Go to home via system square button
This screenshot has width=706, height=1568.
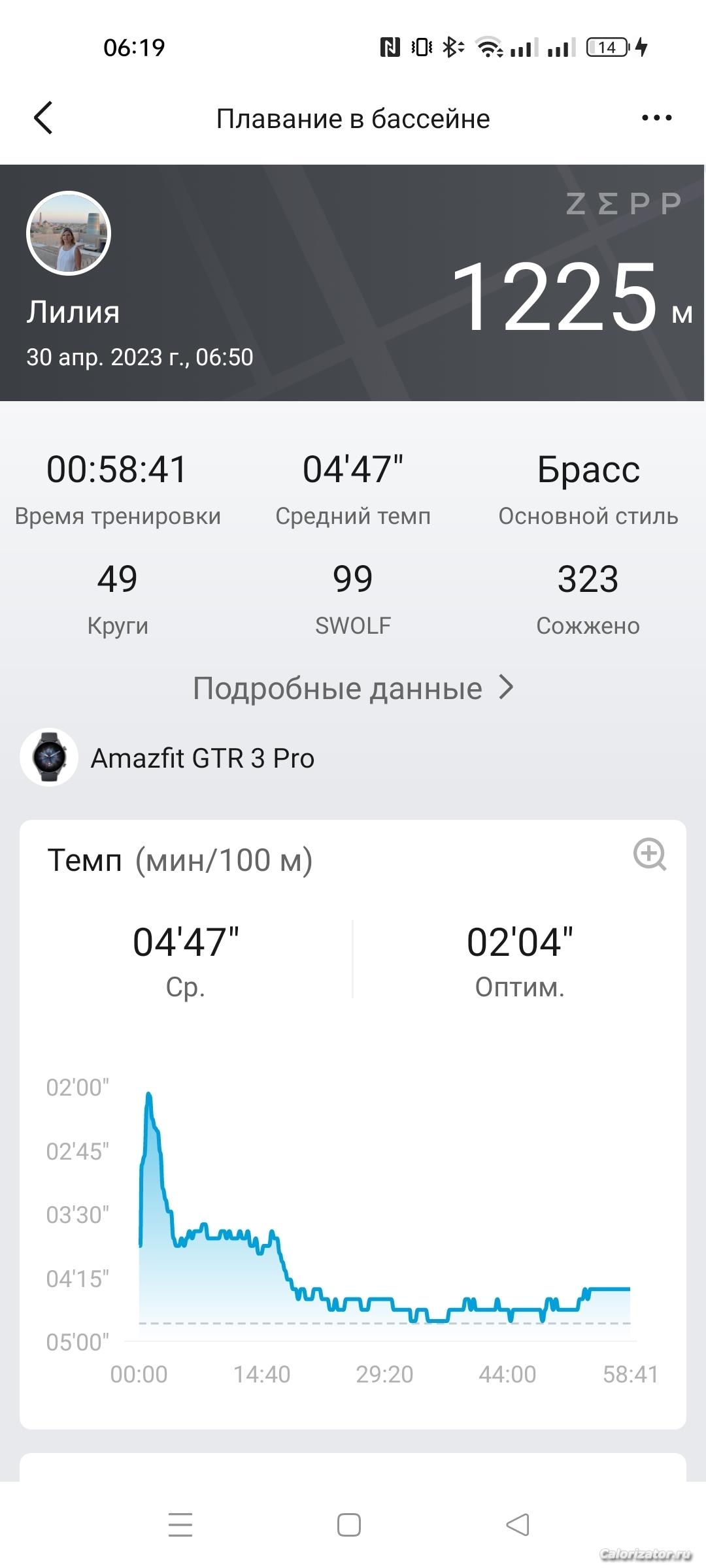[x=349, y=1525]
